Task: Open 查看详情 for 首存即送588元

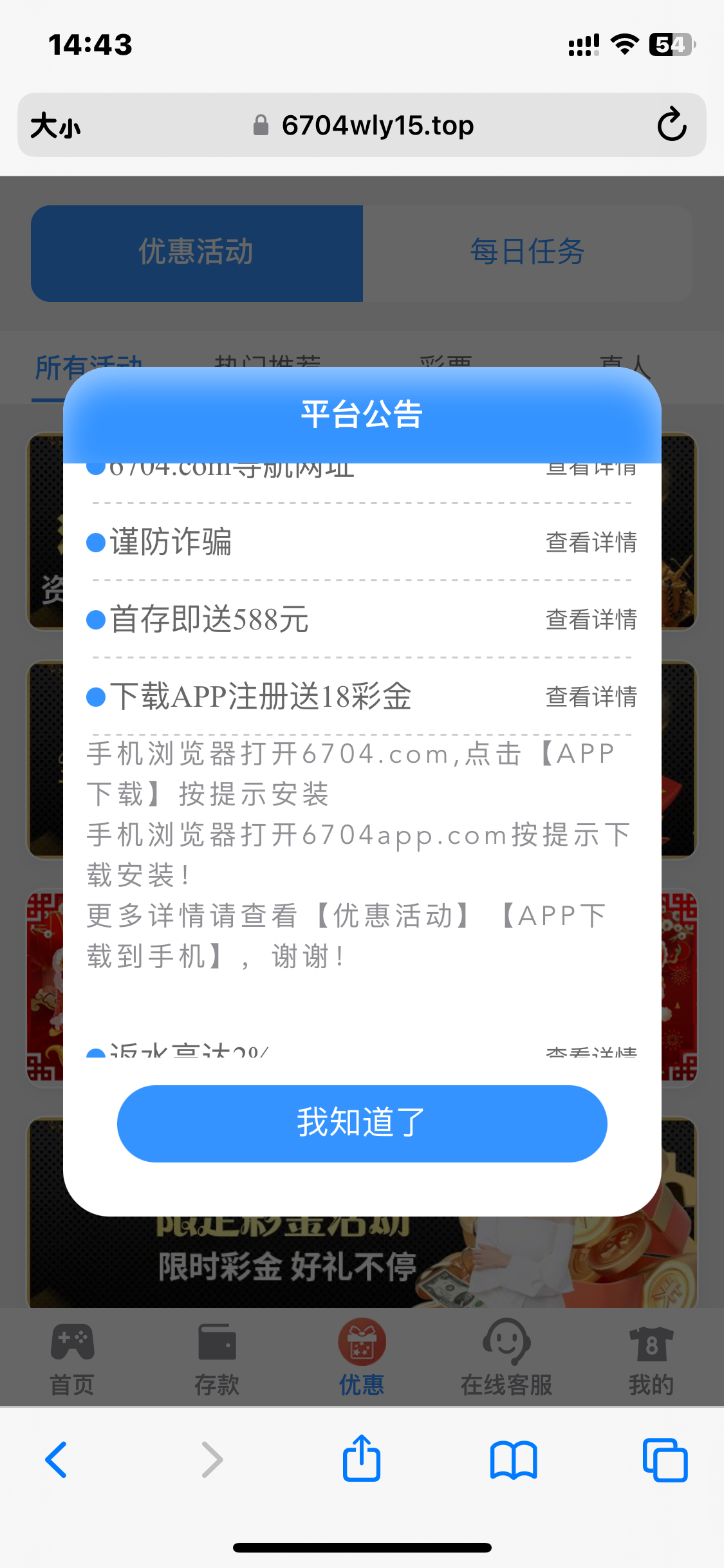Action: click(590, 620)
